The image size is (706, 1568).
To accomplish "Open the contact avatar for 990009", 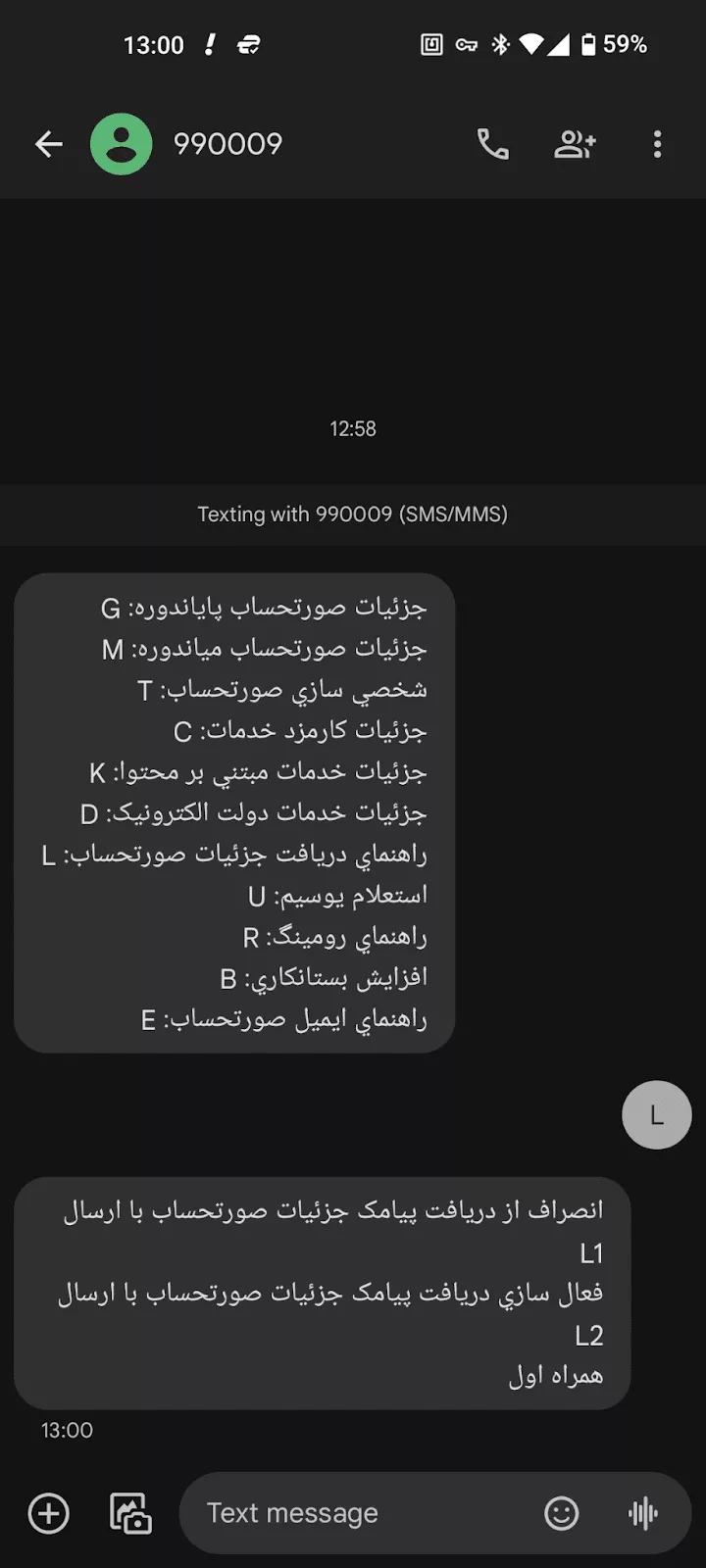I will click(120, 143).
